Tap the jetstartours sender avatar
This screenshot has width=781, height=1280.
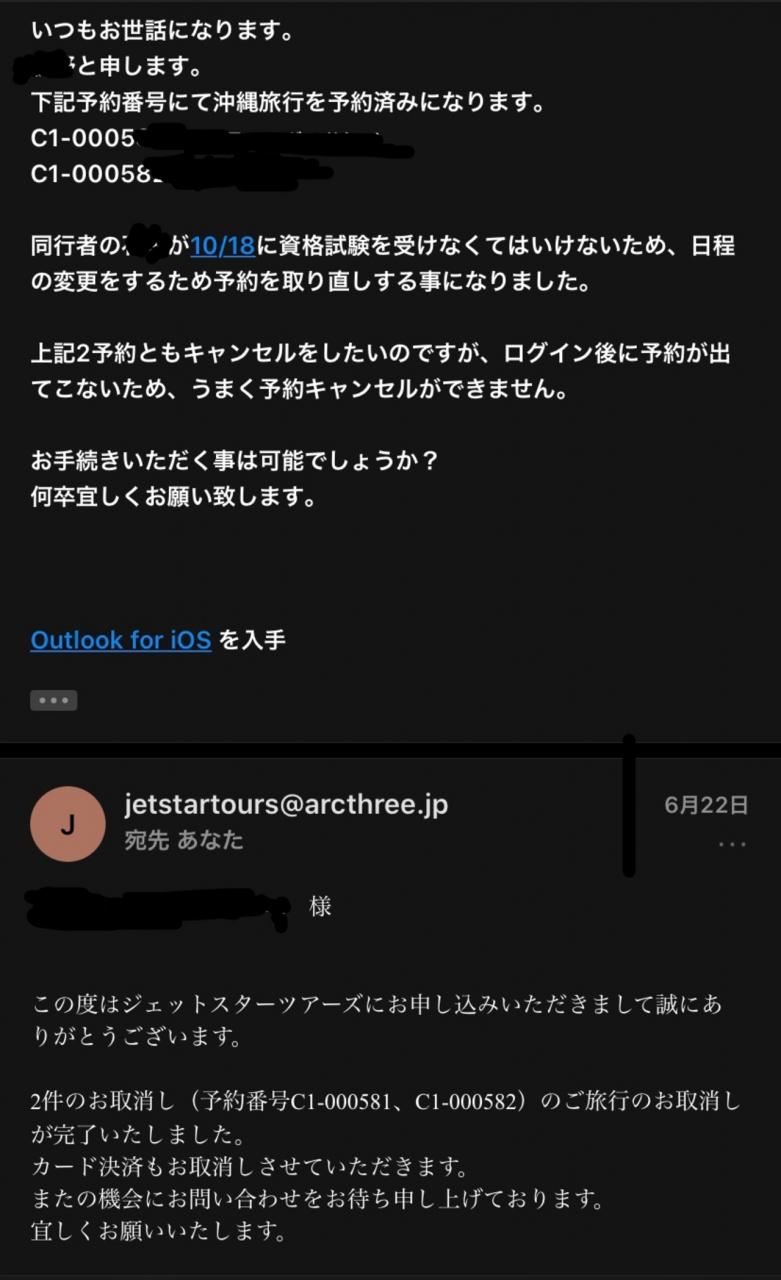(x=67, y=825)
